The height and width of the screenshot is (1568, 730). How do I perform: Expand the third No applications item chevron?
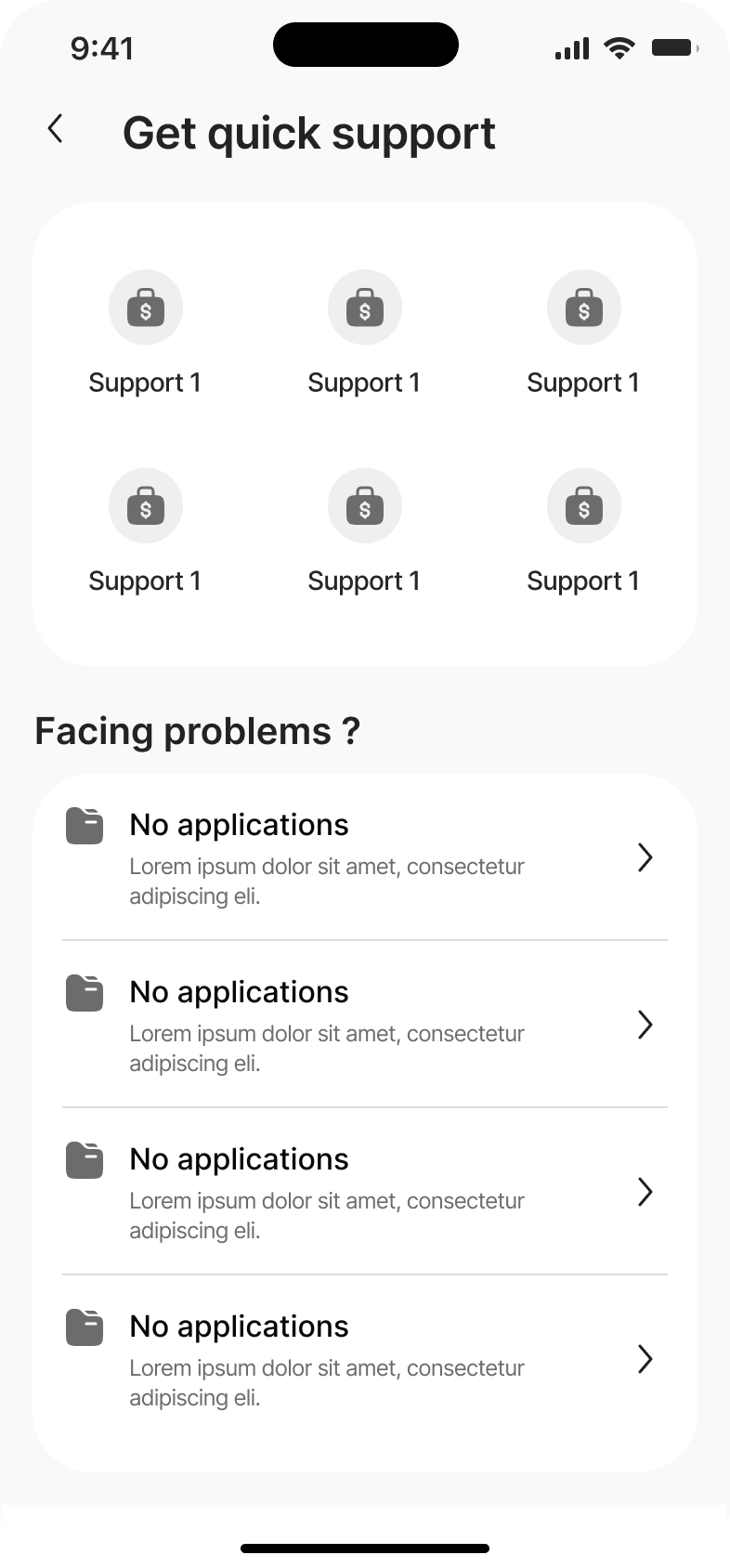(645, 1192)
